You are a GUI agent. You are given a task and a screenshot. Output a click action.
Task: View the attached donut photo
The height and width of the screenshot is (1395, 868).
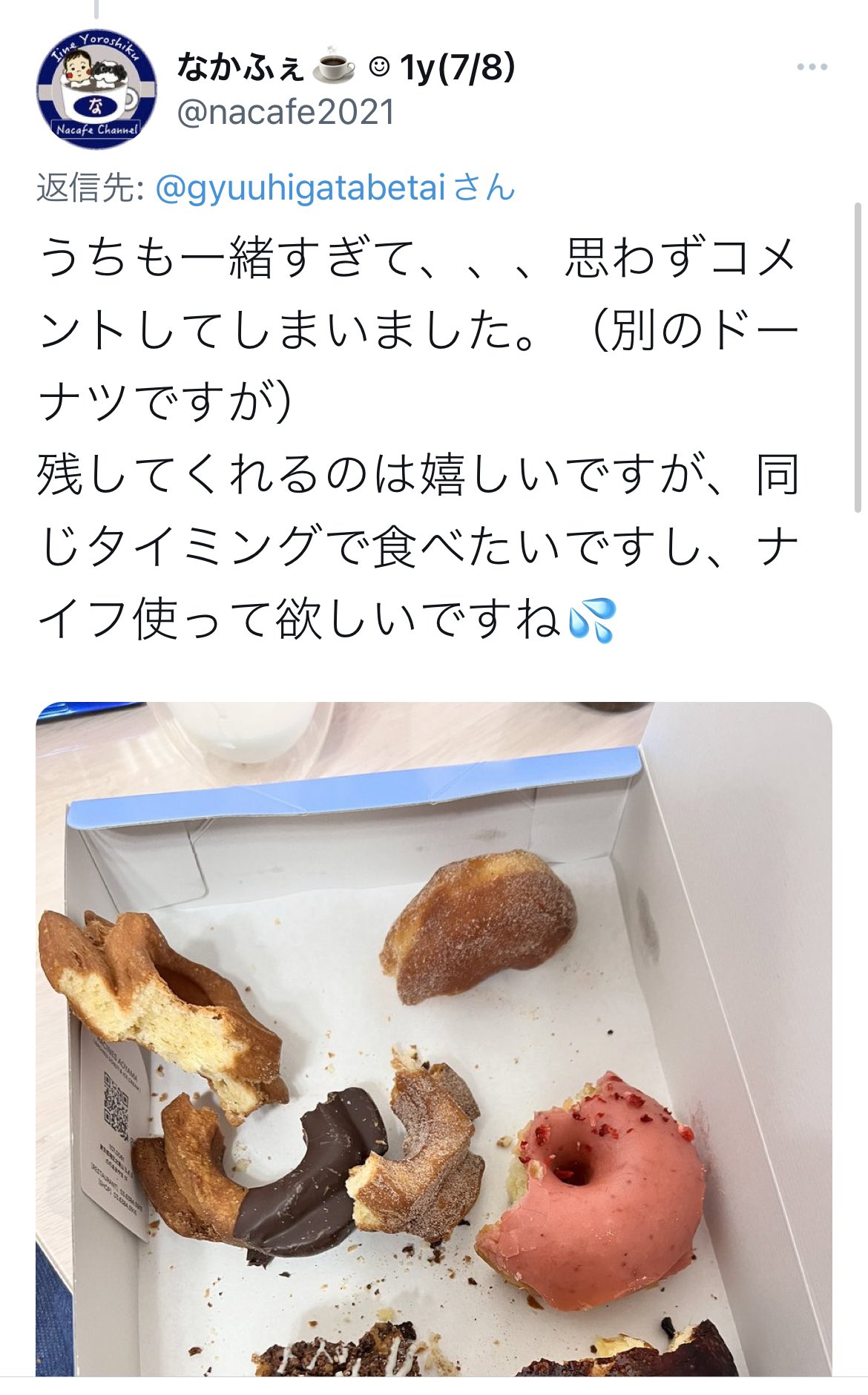point(434,1039)
